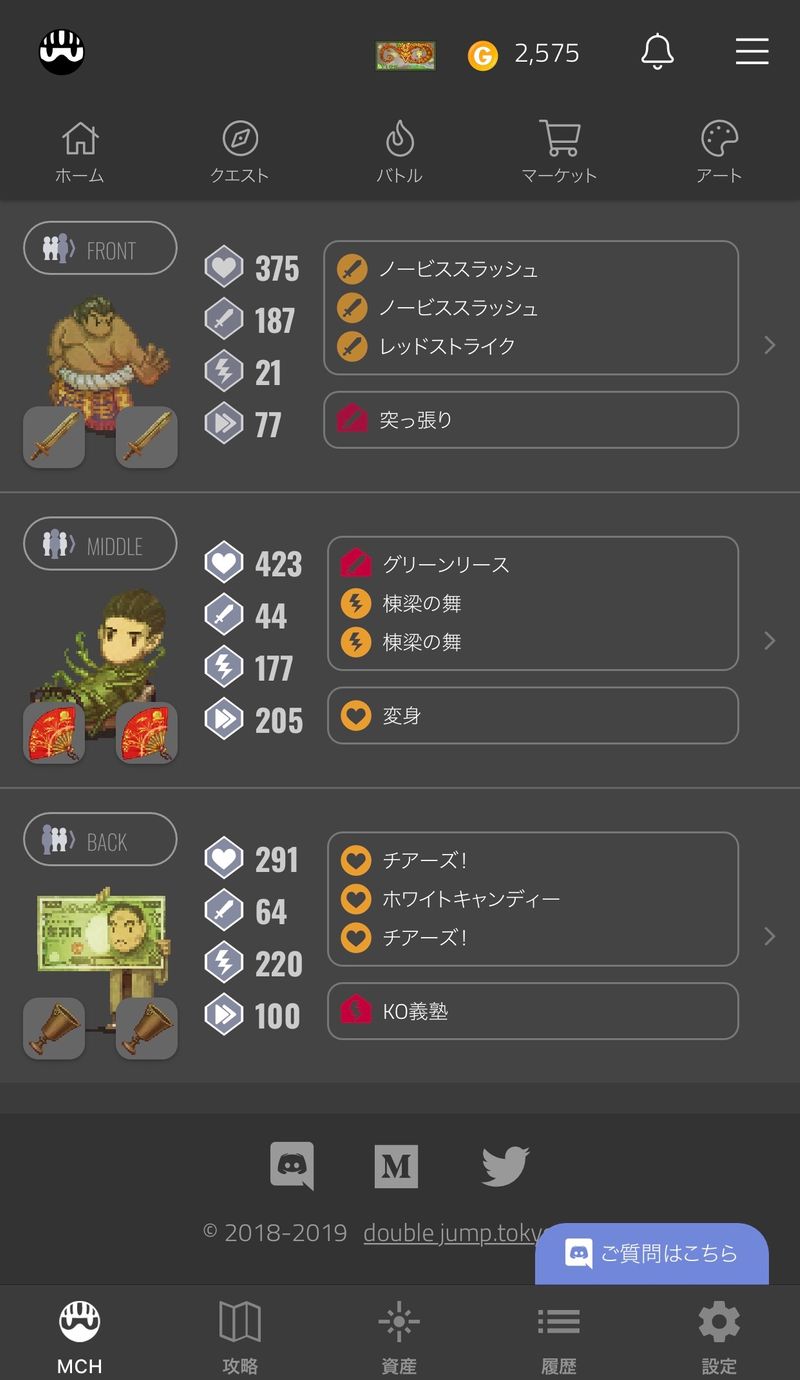Image resolution: width=800 pixels, height=1380 pixels.
Task: Open the バトル section
Action: 399,153
